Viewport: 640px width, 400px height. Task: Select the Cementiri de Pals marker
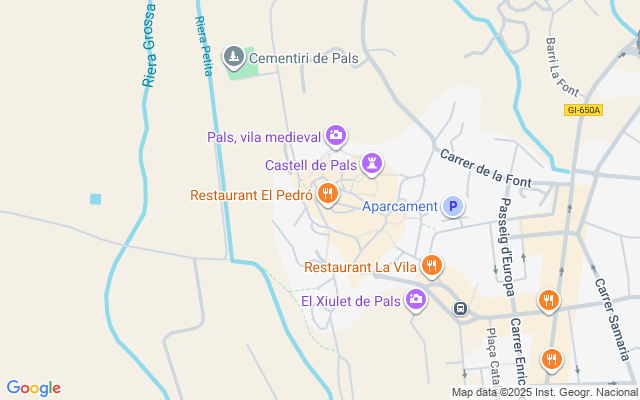pos(235,58)
